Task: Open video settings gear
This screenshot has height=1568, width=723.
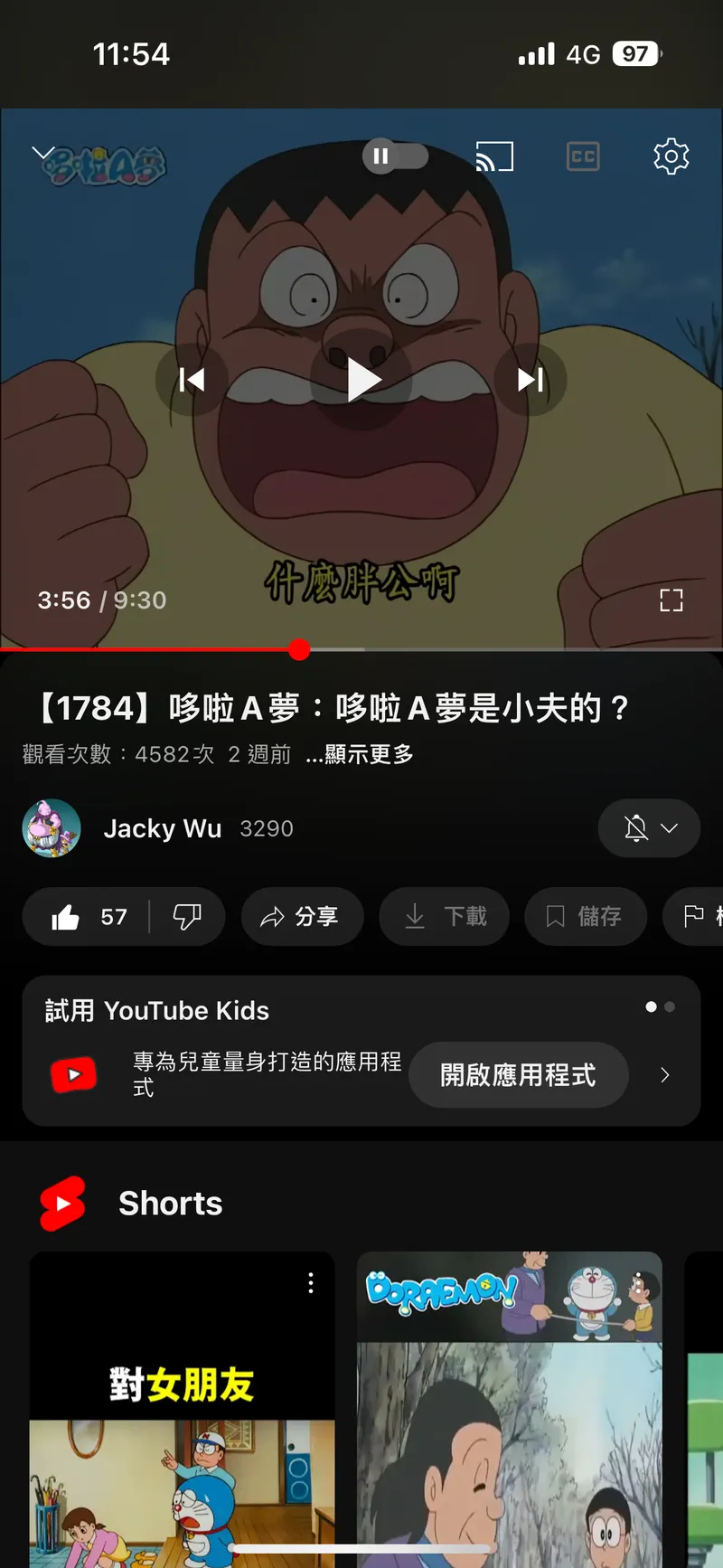Action: [x=671, y=156]
